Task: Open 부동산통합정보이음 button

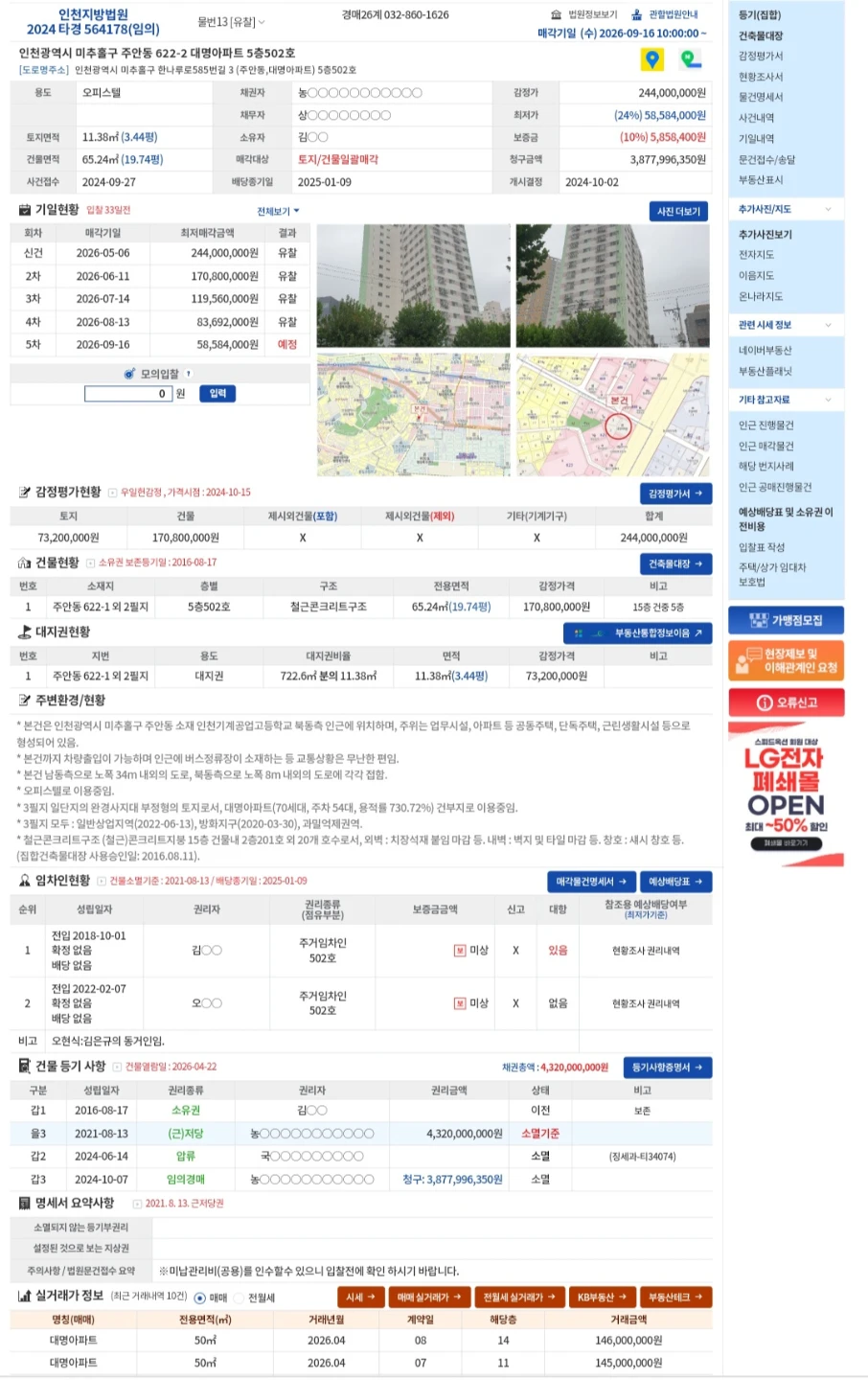Action: point(637,633)
